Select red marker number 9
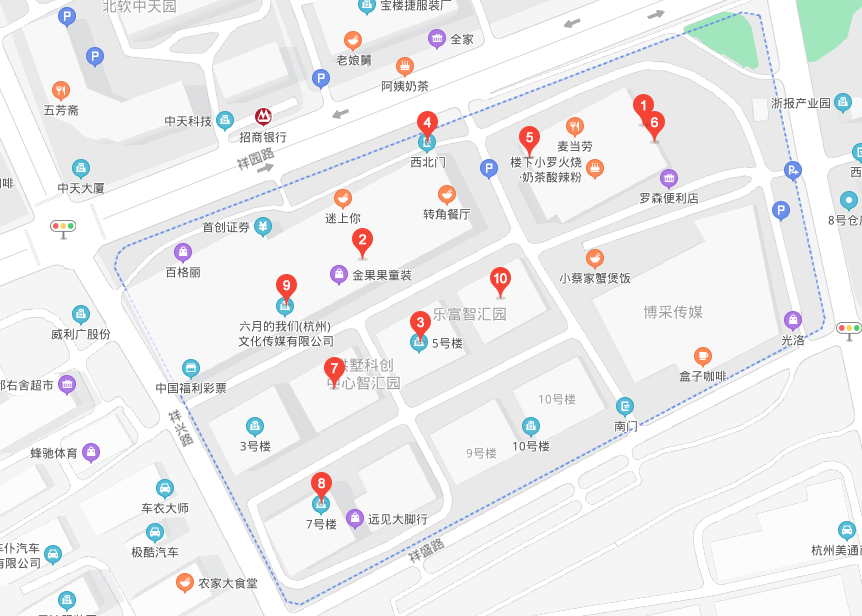Screen dimensions: 862x616 (285, 285)
